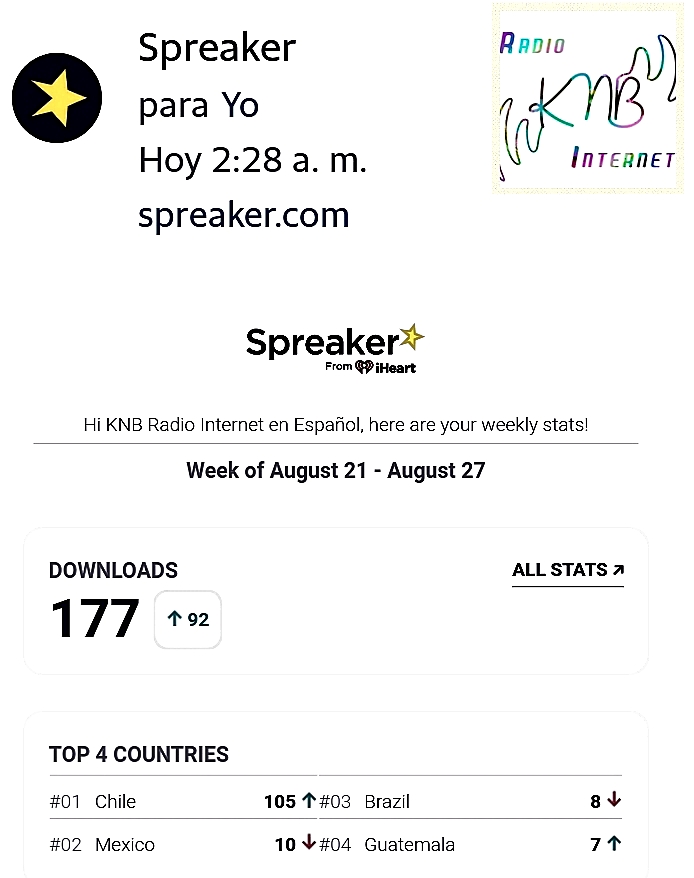This screenshot has width=694, height=878.
Task: Open the ALL STATS link
Action: point(567,570)
